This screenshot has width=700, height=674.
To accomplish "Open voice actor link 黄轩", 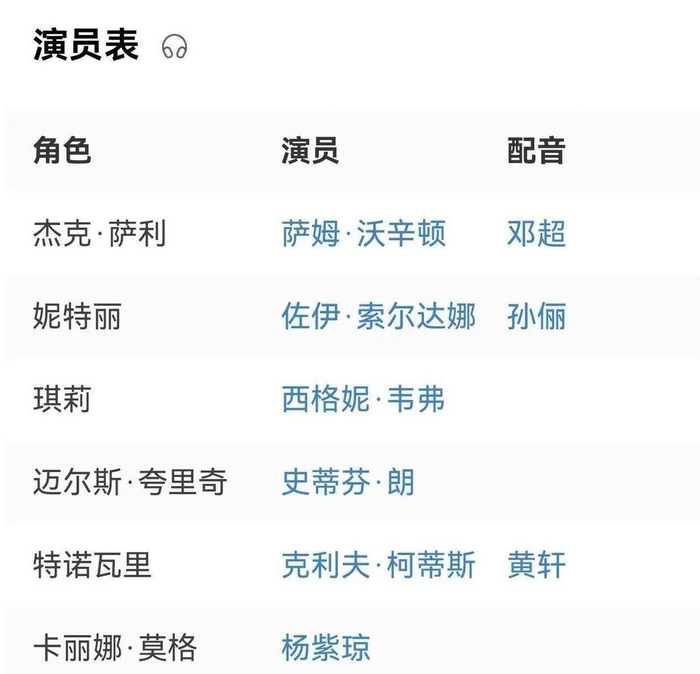I will coord(536,565).
